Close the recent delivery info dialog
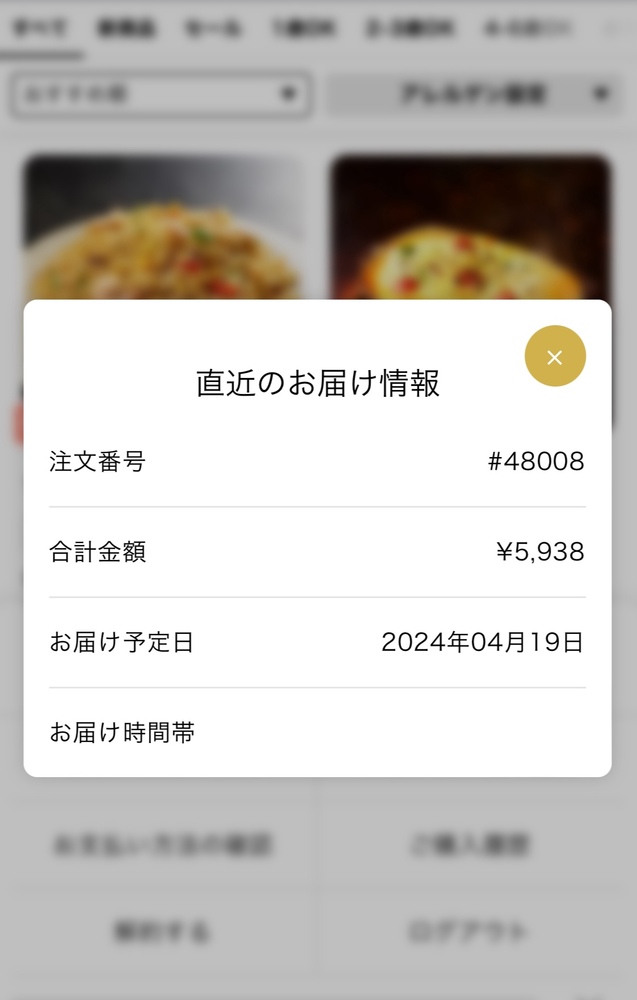Viewport: 637px width, 1000px height. [x=555, y=357]
